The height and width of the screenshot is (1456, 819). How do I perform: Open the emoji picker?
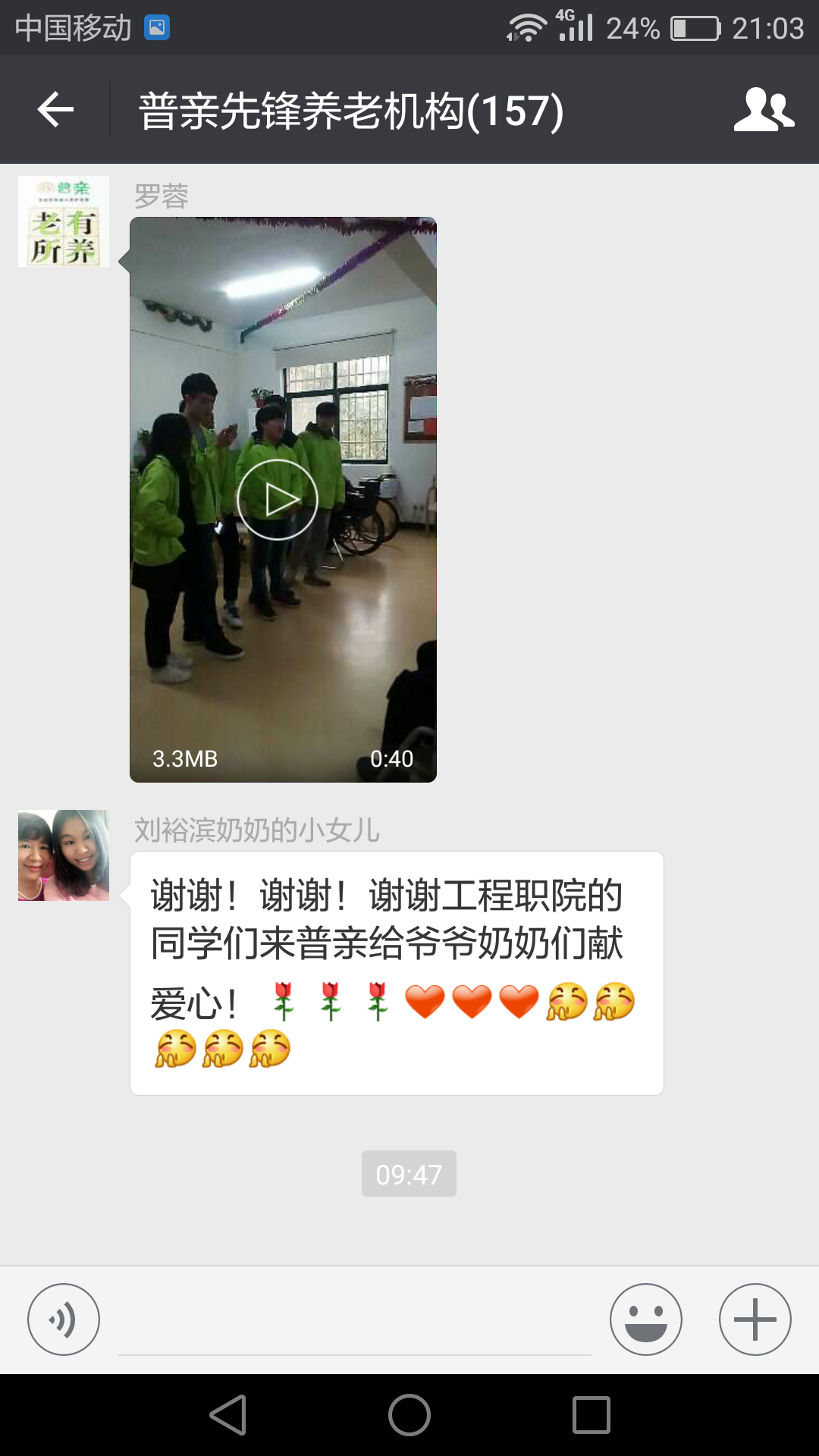pyautogui.click(x=646, y=1319)
